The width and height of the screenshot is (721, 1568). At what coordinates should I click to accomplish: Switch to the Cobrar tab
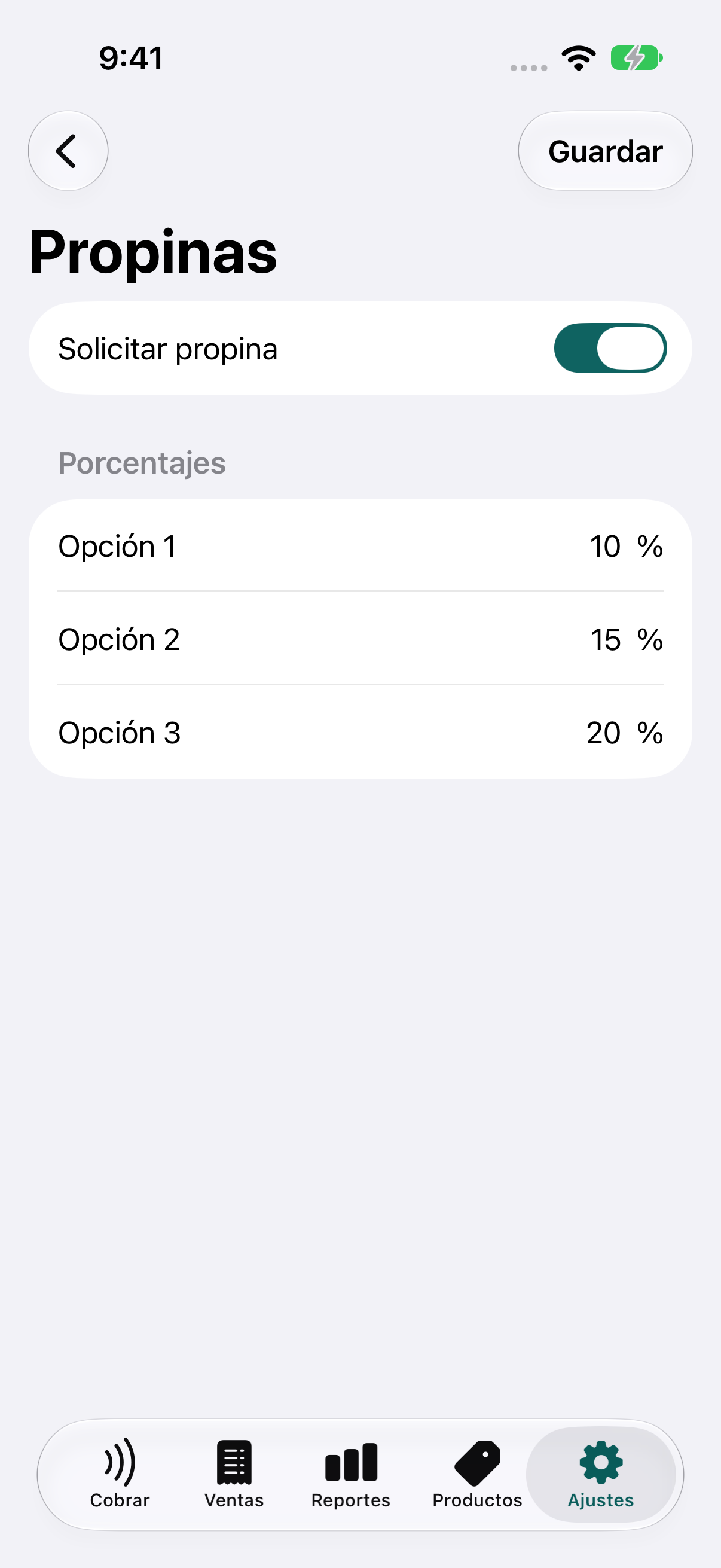120,1474
